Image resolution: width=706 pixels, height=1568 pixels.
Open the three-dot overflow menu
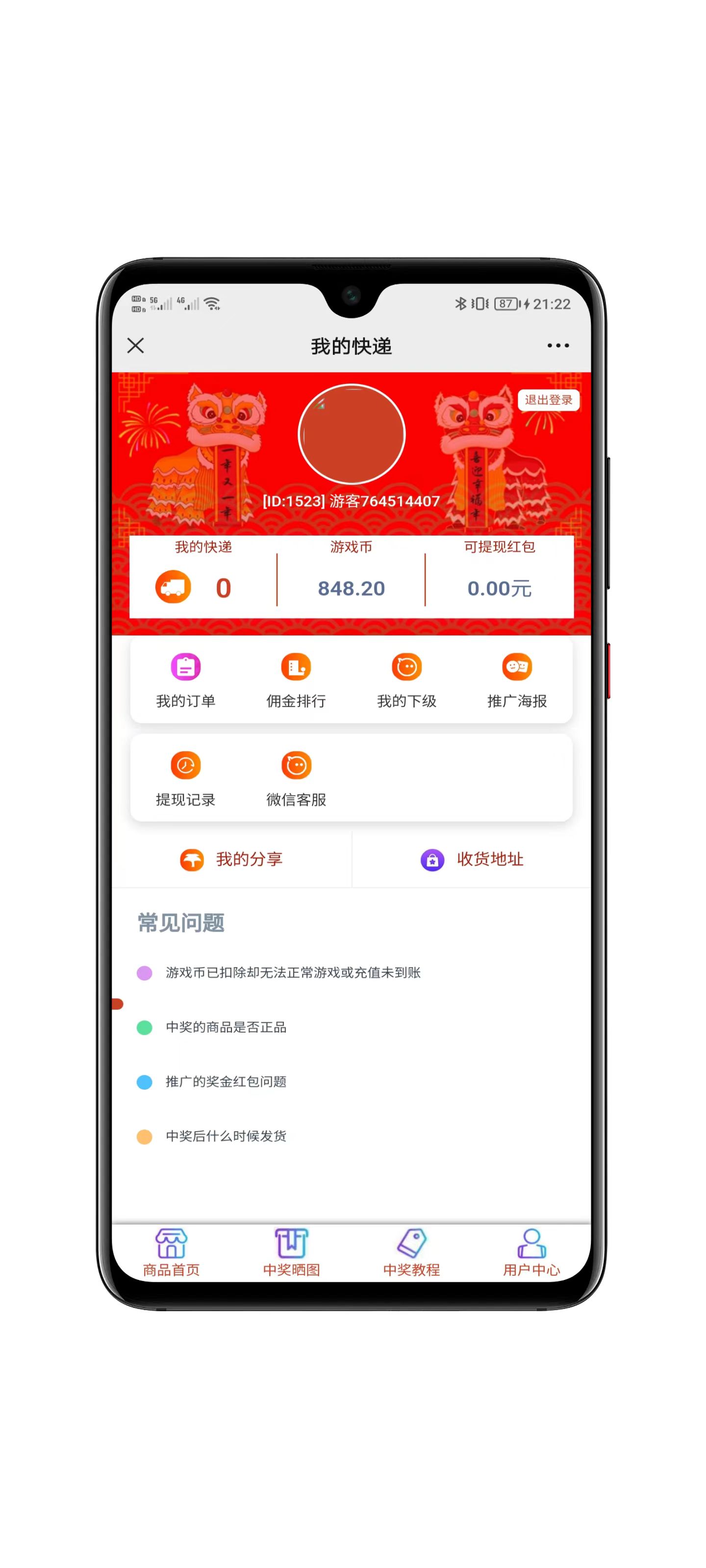557,346
